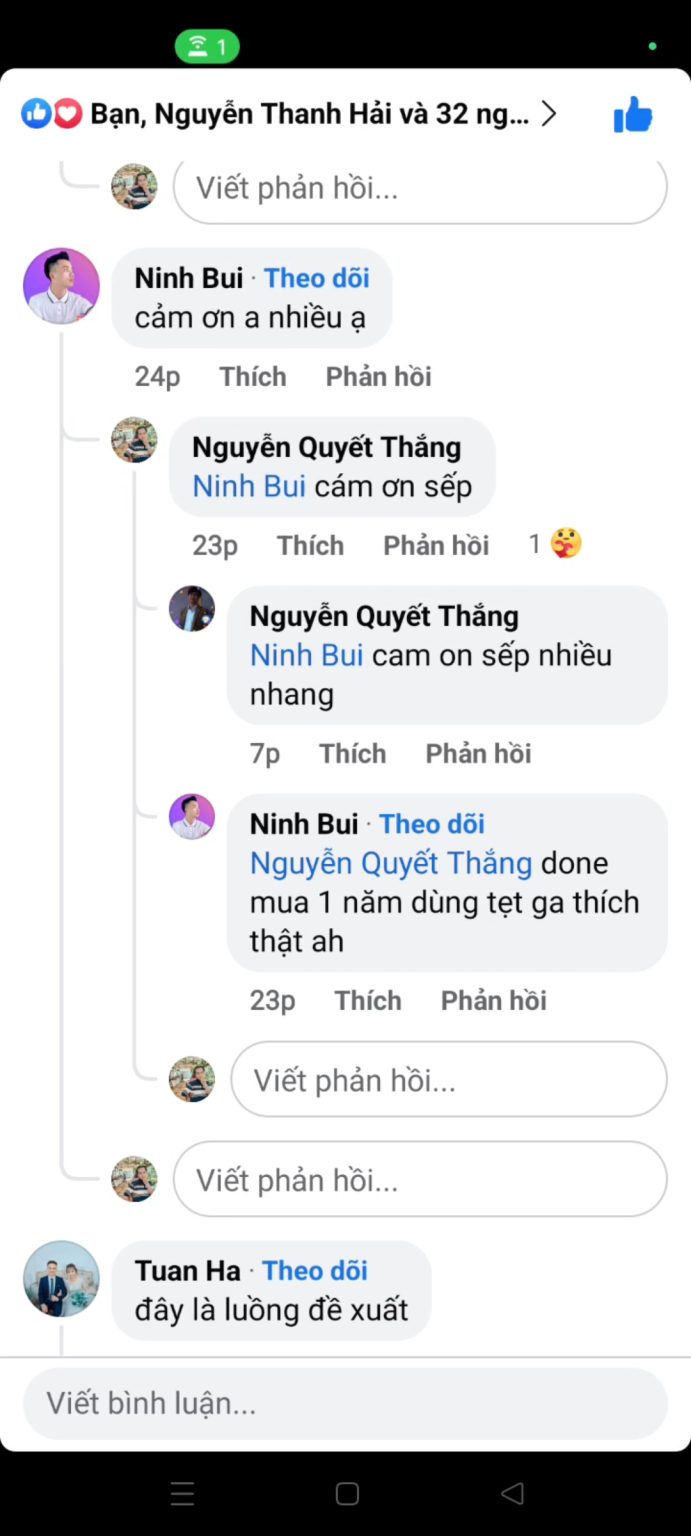The width and height of the screenshot is (691, 1536).
Task: Like Ninh Bui's comment posted 24p ago
Action: [x=253, y=377]
